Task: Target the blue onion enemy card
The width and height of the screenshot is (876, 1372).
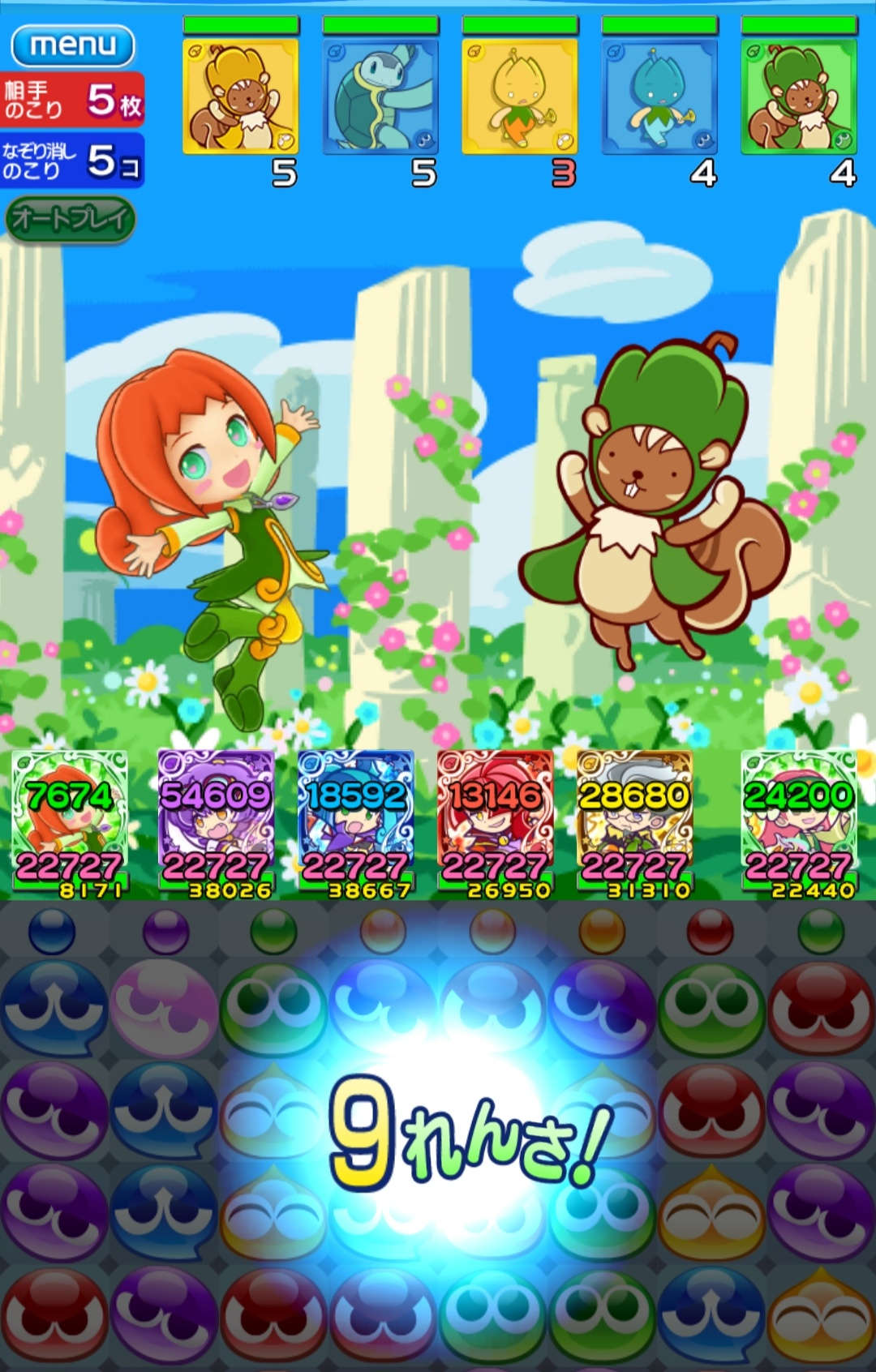Action: pos(659,97)
